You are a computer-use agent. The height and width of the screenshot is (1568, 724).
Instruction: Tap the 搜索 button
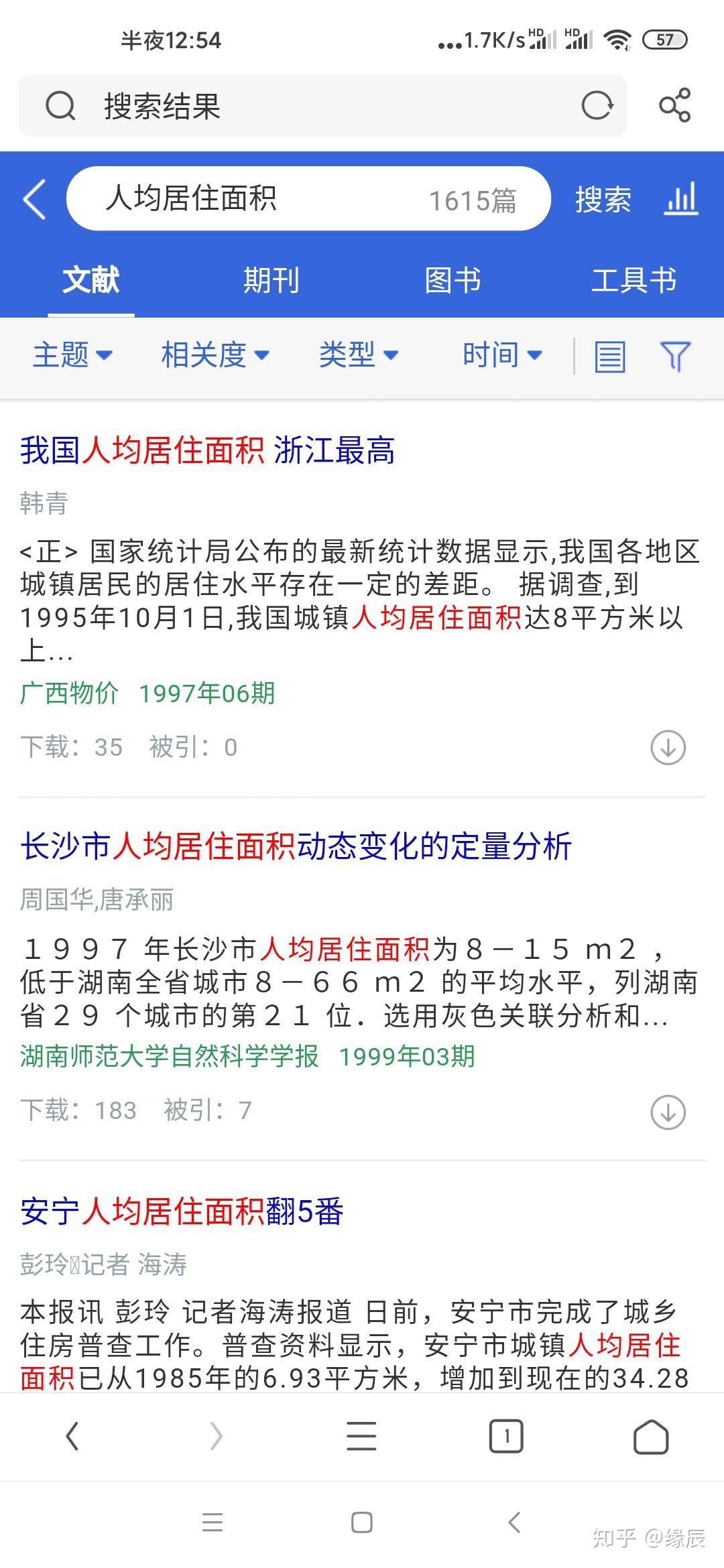click(x=603, y=199)
